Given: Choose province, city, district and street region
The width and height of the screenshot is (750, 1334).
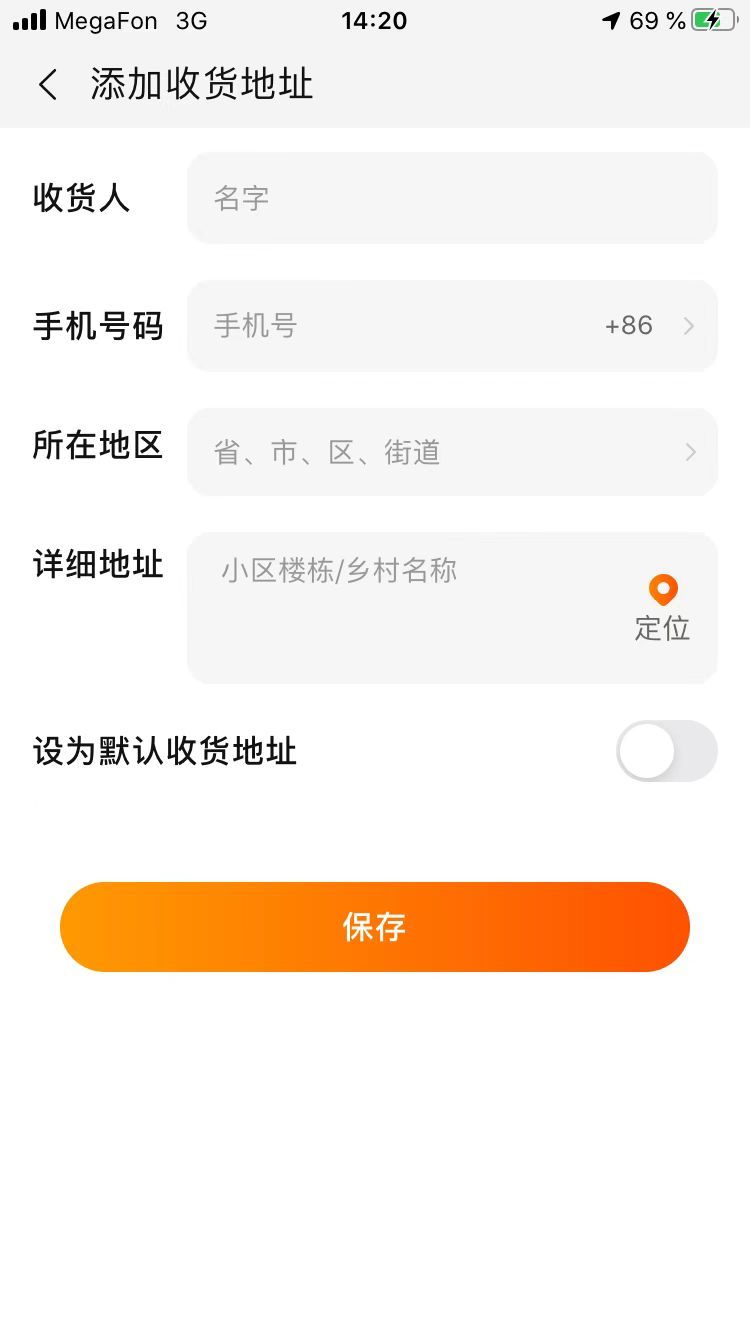Looking at the screenshot, I should pos(452,453).
